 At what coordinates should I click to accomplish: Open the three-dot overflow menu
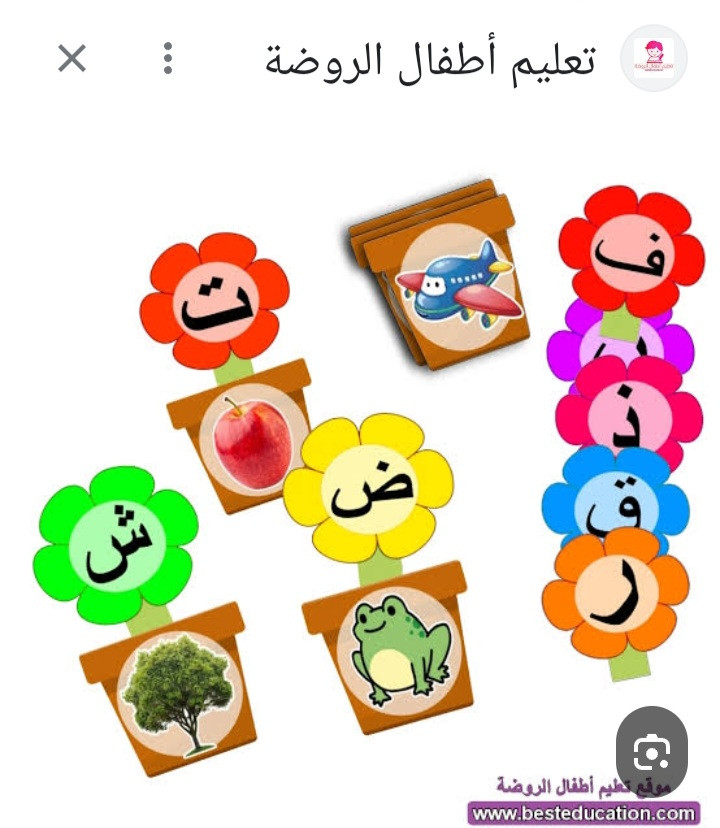tap(168, 60)
